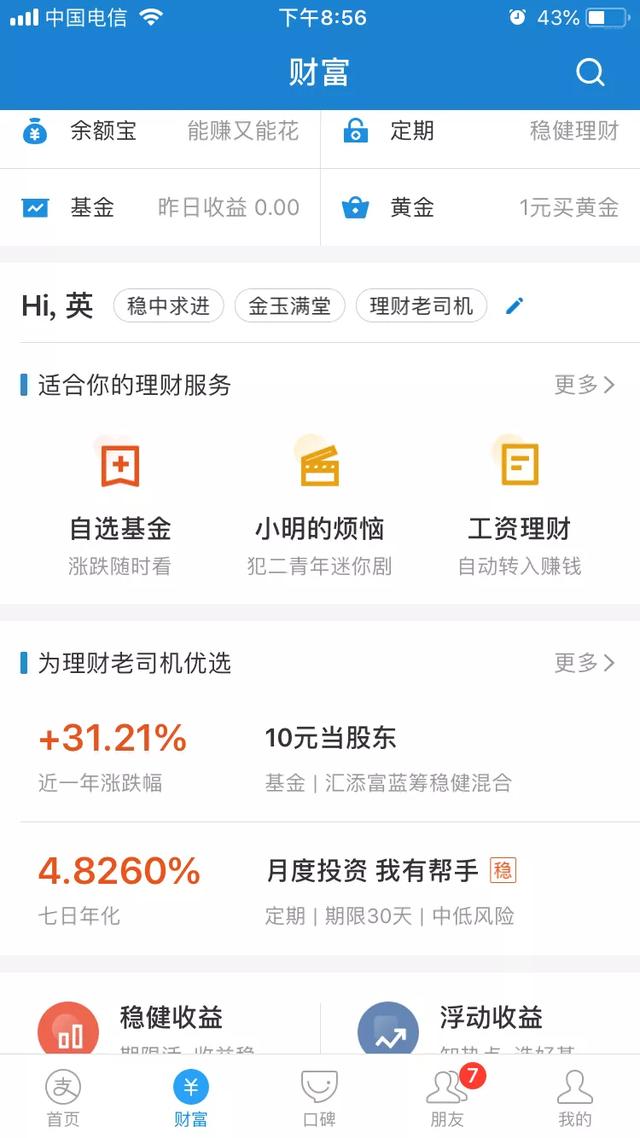Switch to the 首页 tab
Image resolution: width=640 pixels, height=1138 pixels.
click(x=63, y=1097)
